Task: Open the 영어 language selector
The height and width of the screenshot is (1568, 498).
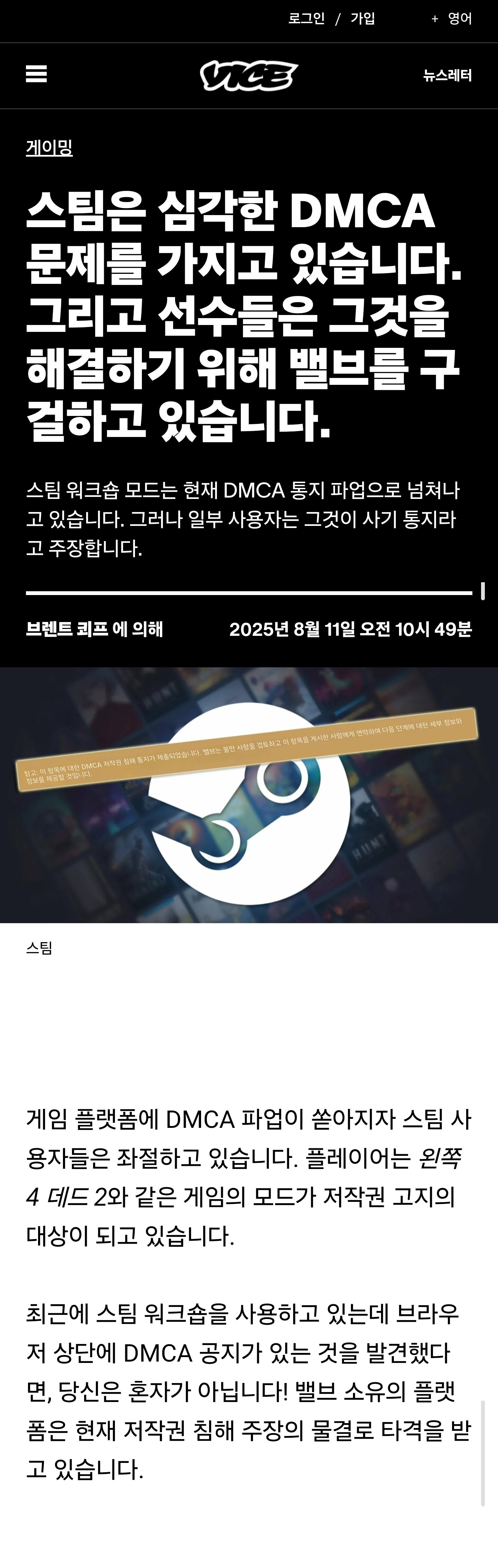Action: (x=453, y=19)
